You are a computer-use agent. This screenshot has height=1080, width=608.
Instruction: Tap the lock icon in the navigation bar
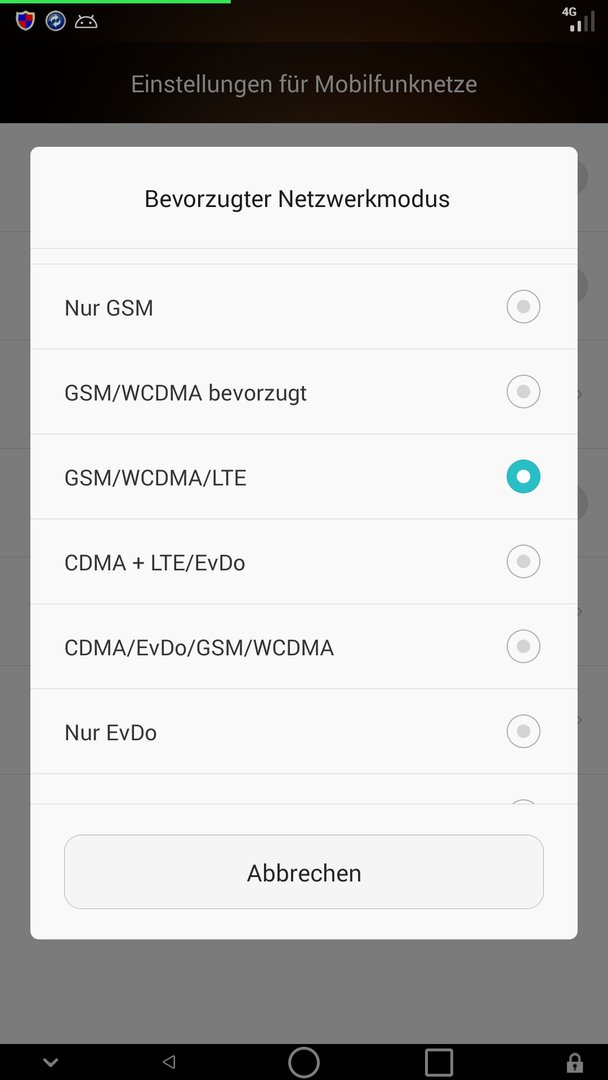574,1062
